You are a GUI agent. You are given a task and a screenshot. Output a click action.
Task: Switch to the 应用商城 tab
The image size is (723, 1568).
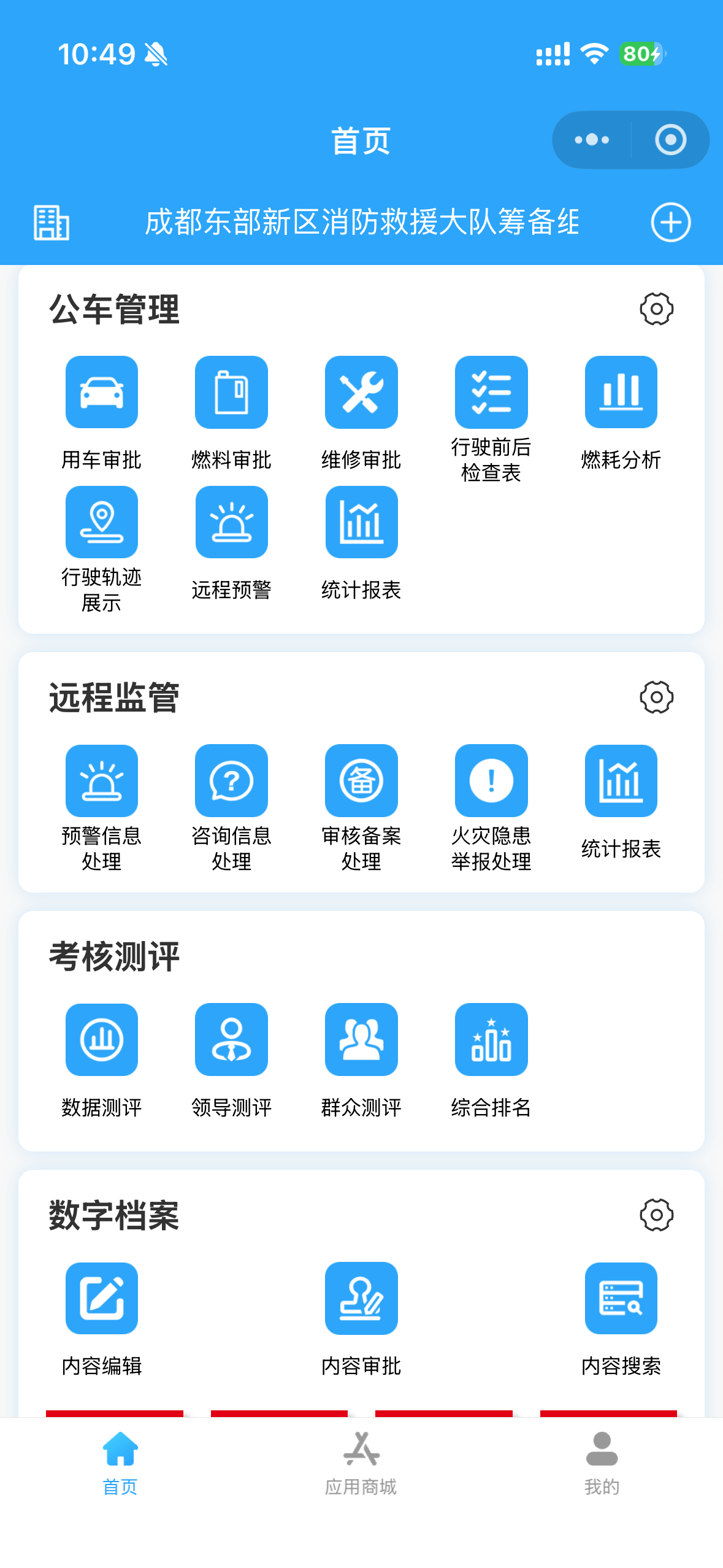[x=361, y=1464]
